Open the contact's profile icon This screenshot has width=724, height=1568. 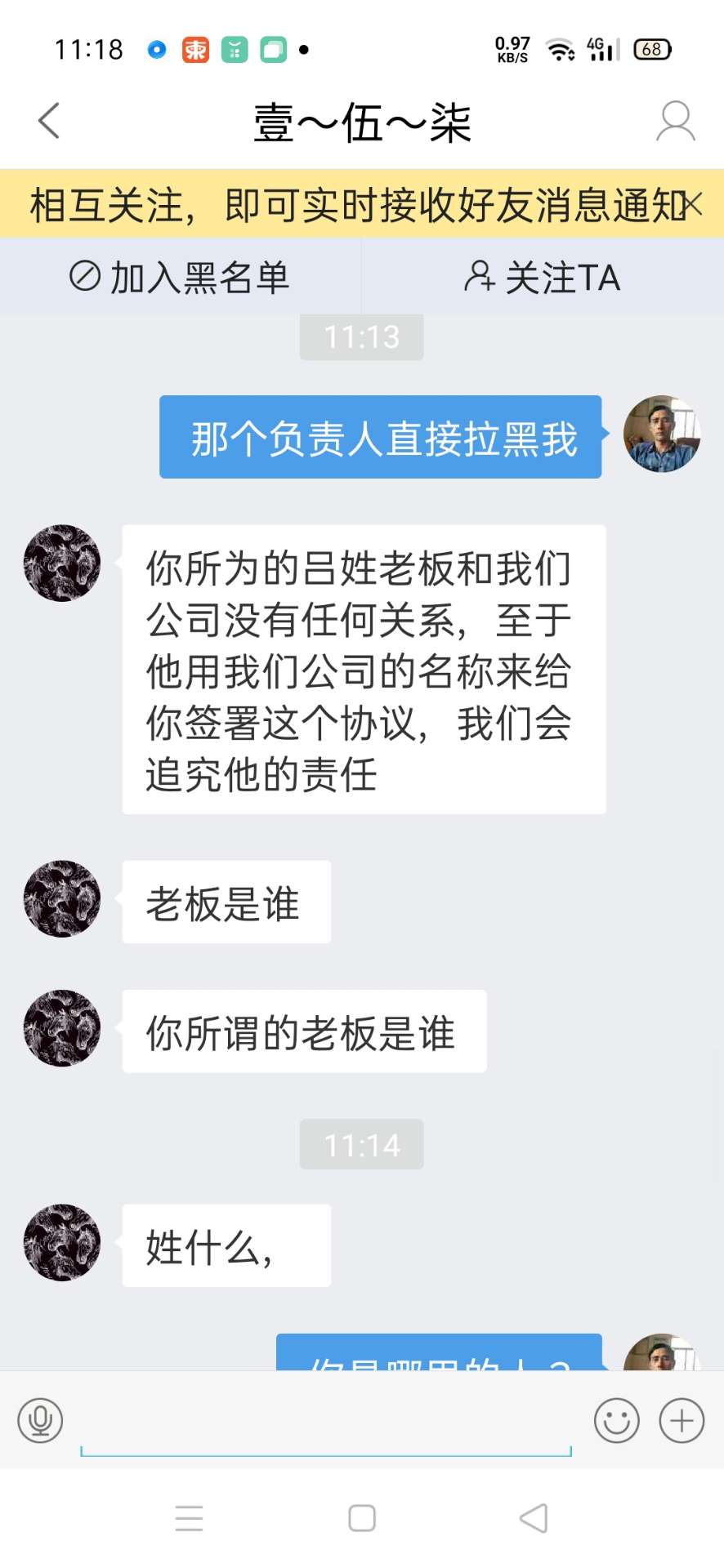(675, 122)
